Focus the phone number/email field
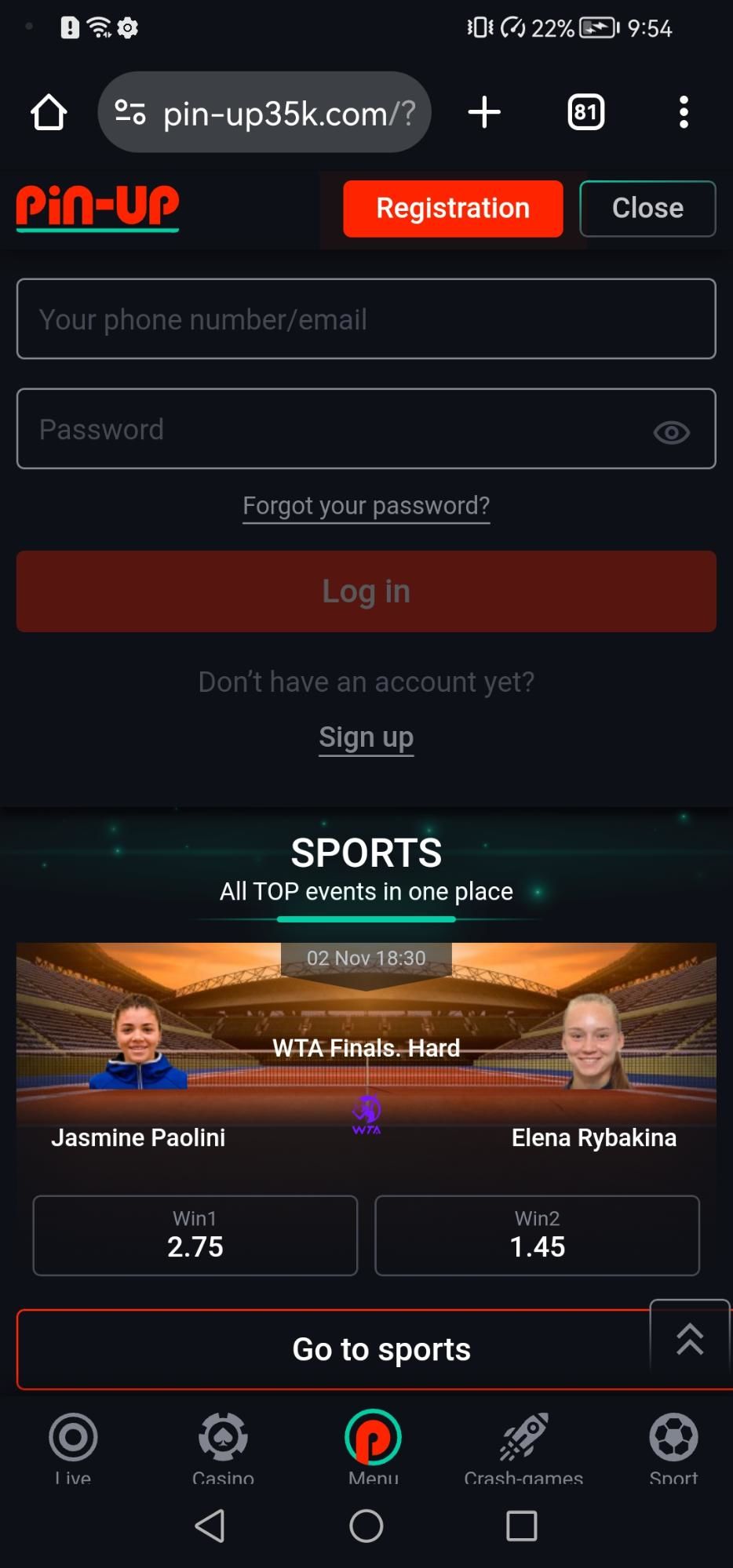This screenshot has height=1568, width=733. [366, 319]
